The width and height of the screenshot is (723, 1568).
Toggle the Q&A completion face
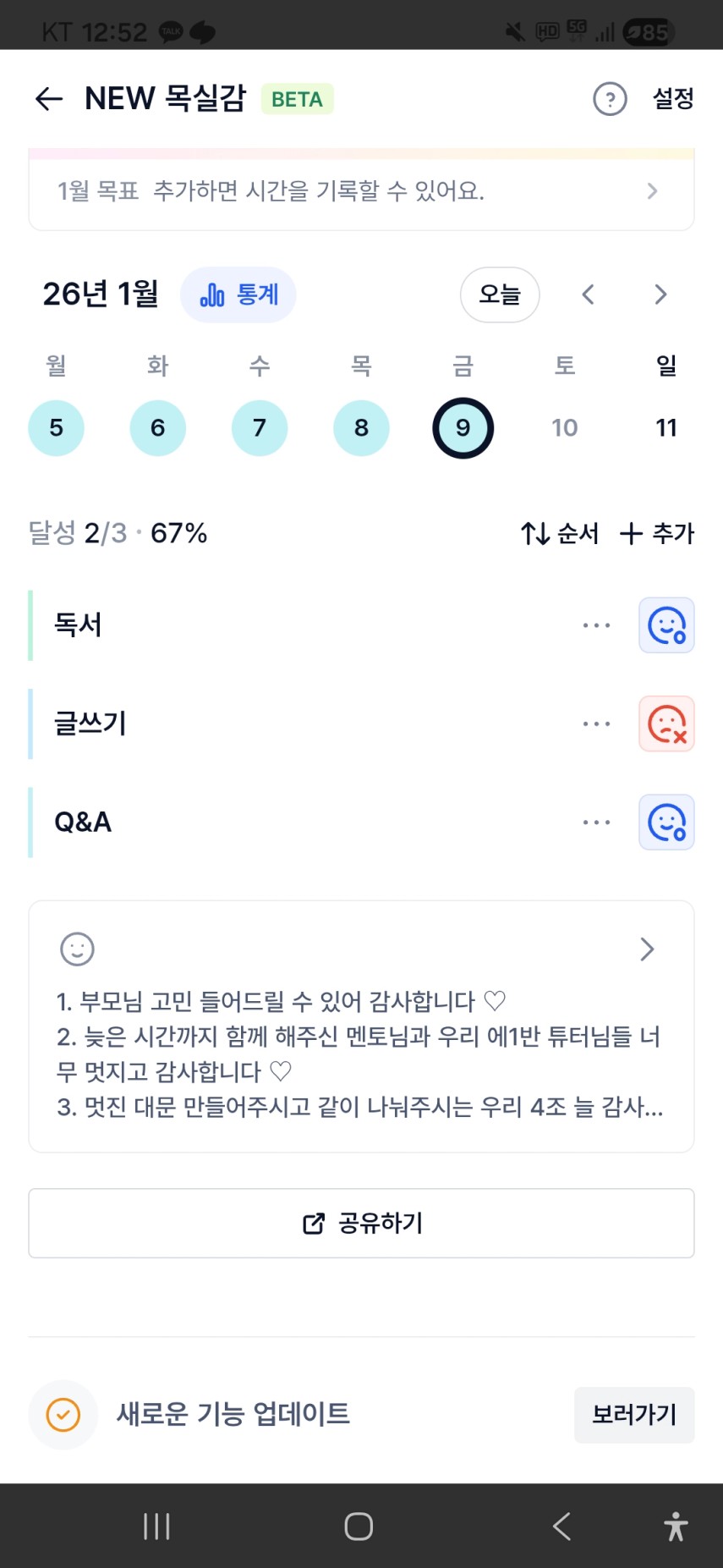tap(666, 823)
